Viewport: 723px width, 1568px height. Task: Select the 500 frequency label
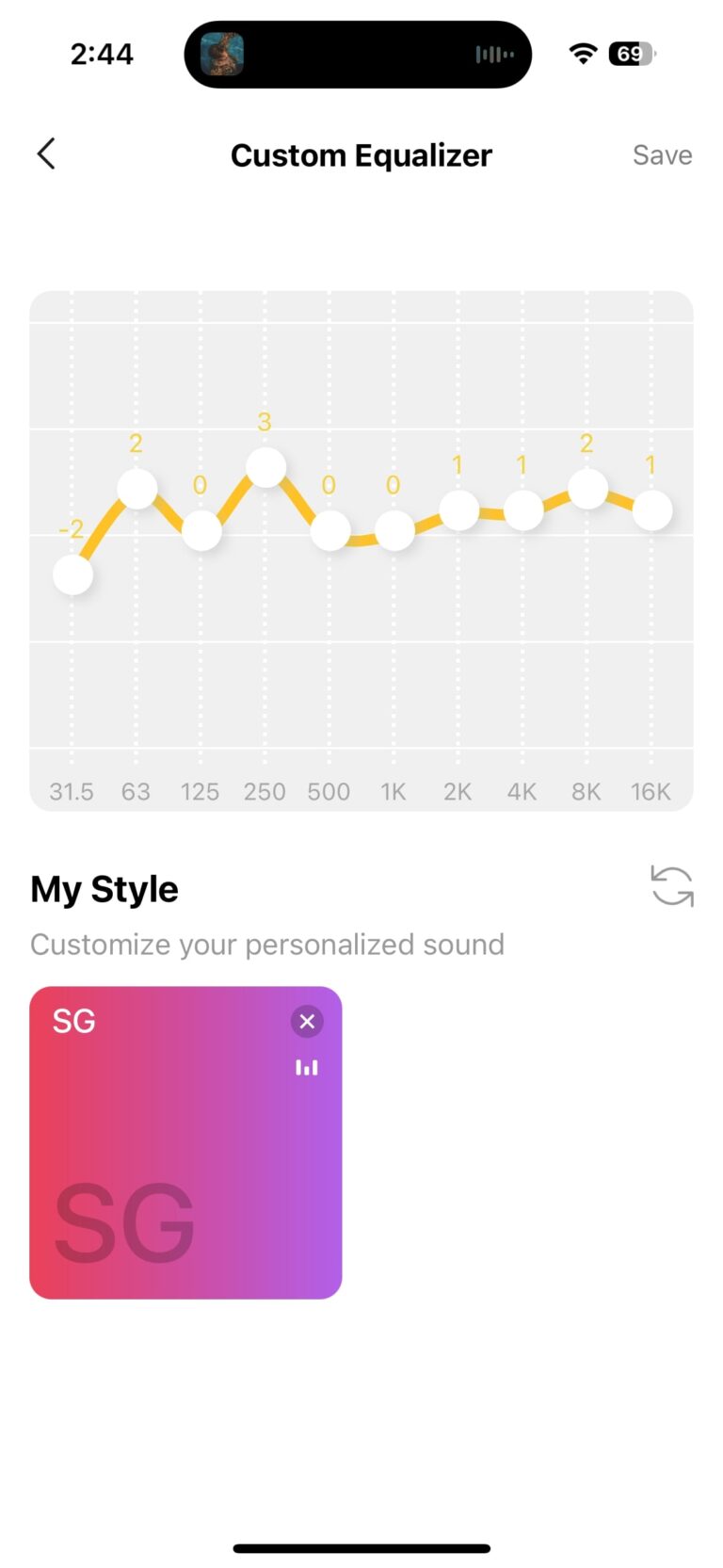click(329, 791)
